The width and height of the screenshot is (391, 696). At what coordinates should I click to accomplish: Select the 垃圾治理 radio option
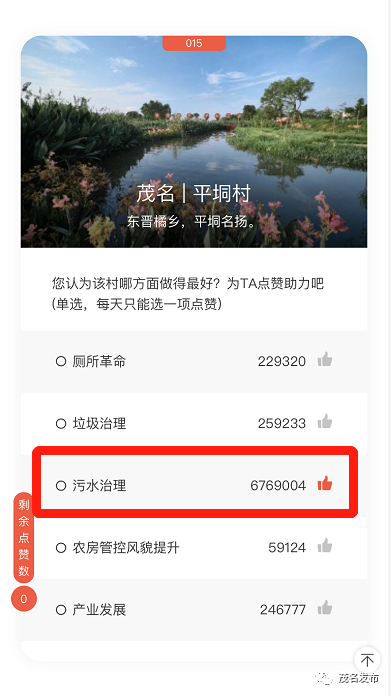coord(61,423)
